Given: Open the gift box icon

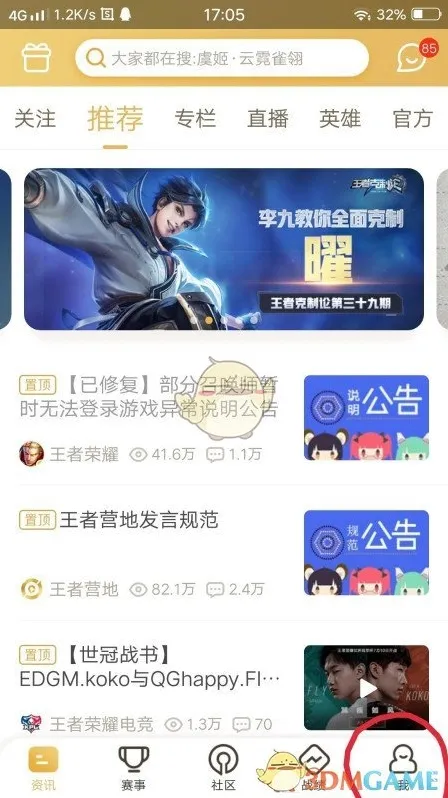Looking at the screenshot, I should pos(36,58).
